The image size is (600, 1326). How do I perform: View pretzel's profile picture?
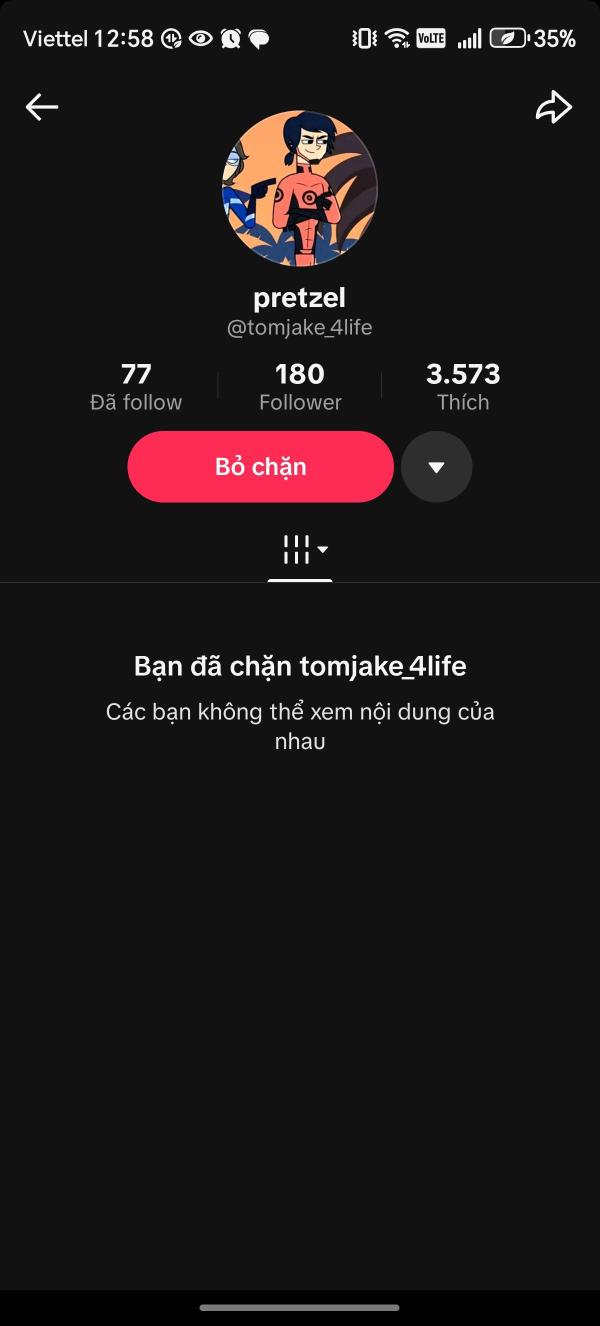pyautogui.click(x=300, y=188)
